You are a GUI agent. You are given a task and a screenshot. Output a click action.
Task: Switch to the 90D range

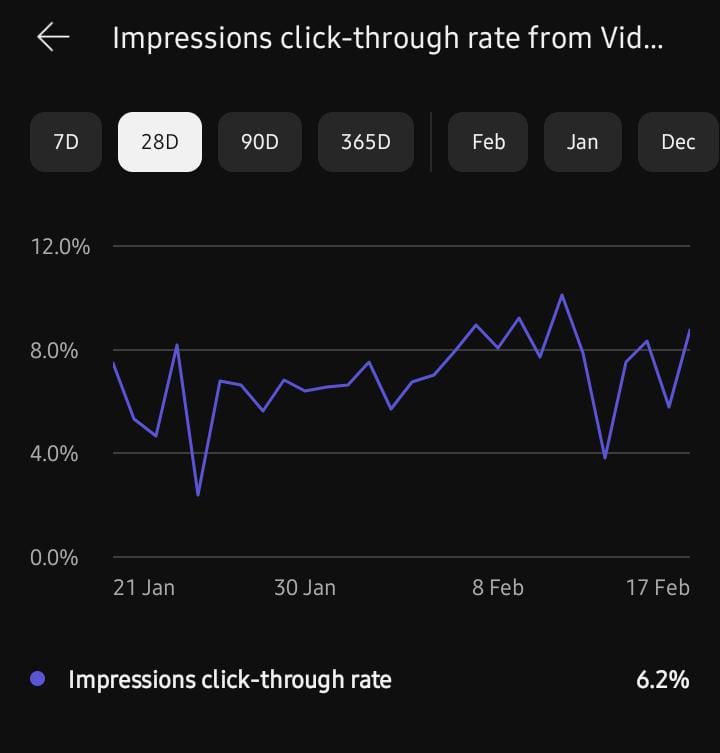point(260,142)
